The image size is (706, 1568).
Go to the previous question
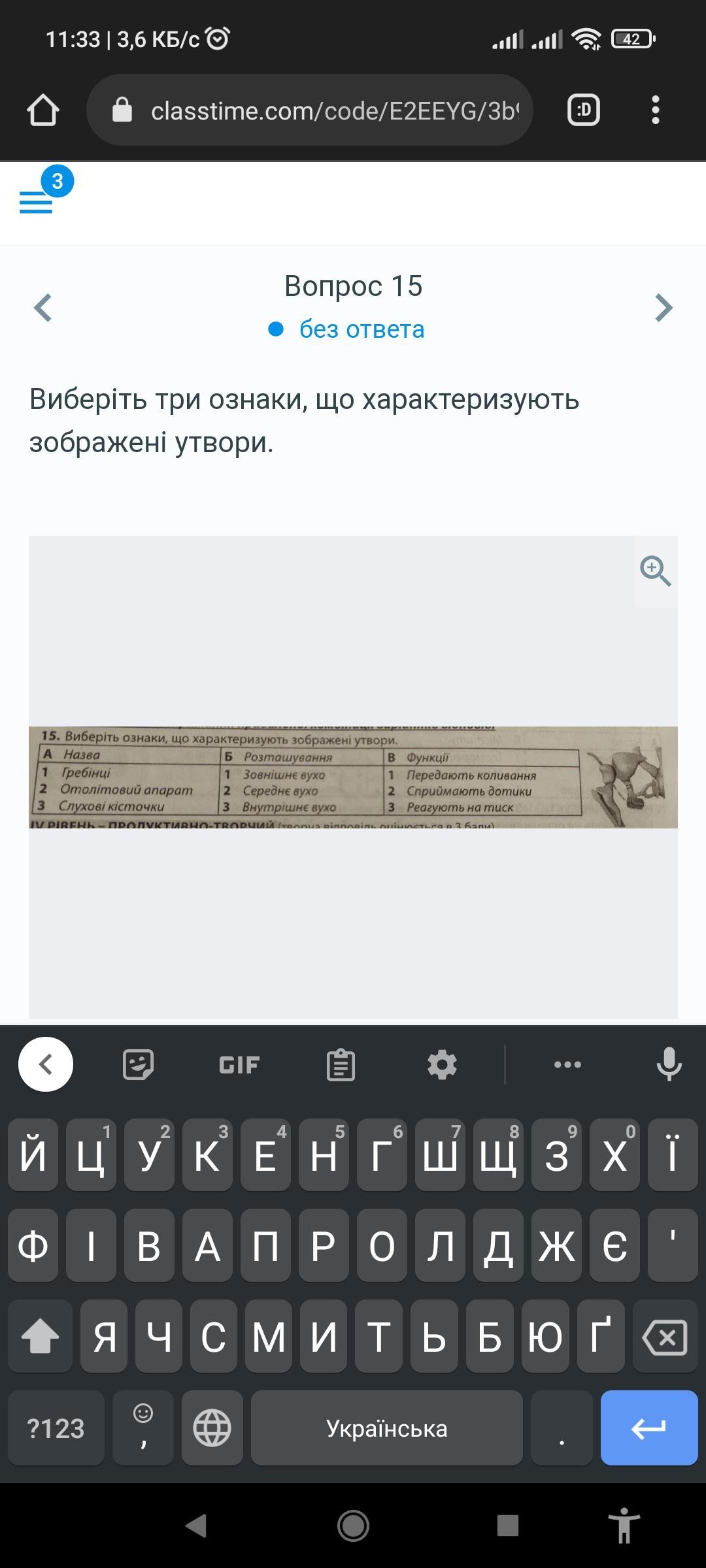point(43,308)
